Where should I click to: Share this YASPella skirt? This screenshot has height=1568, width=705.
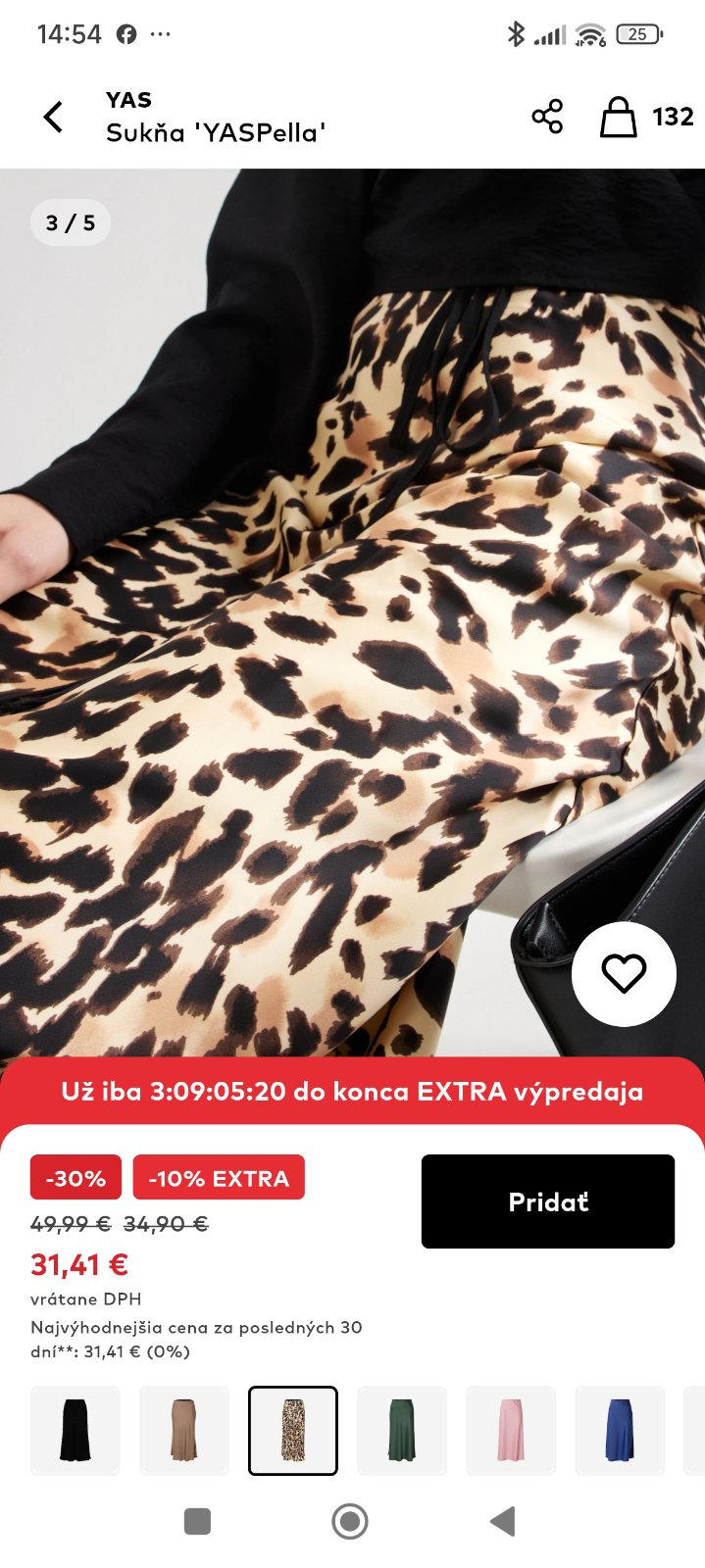coord(547,117)
